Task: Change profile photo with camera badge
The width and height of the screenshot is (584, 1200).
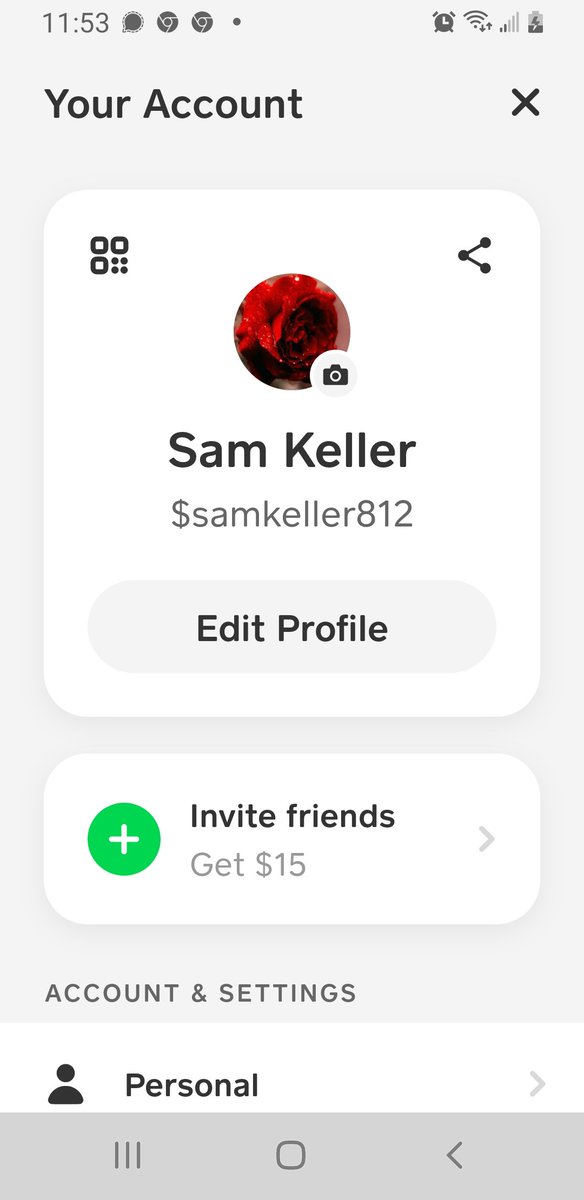Action: click(x=336, y=375)
